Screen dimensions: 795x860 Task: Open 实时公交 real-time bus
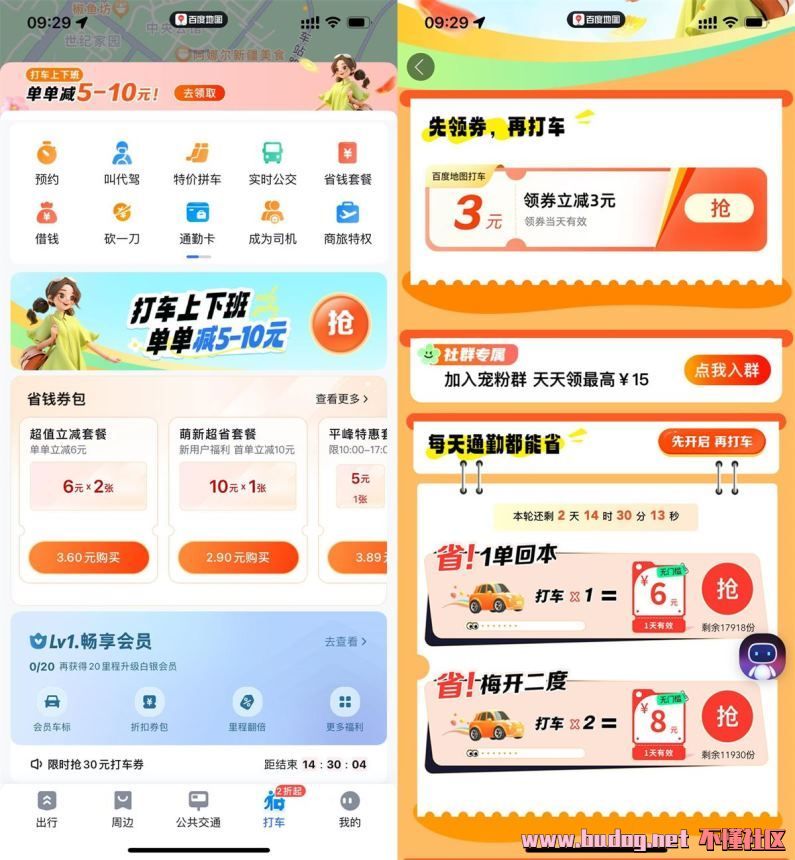272,164
